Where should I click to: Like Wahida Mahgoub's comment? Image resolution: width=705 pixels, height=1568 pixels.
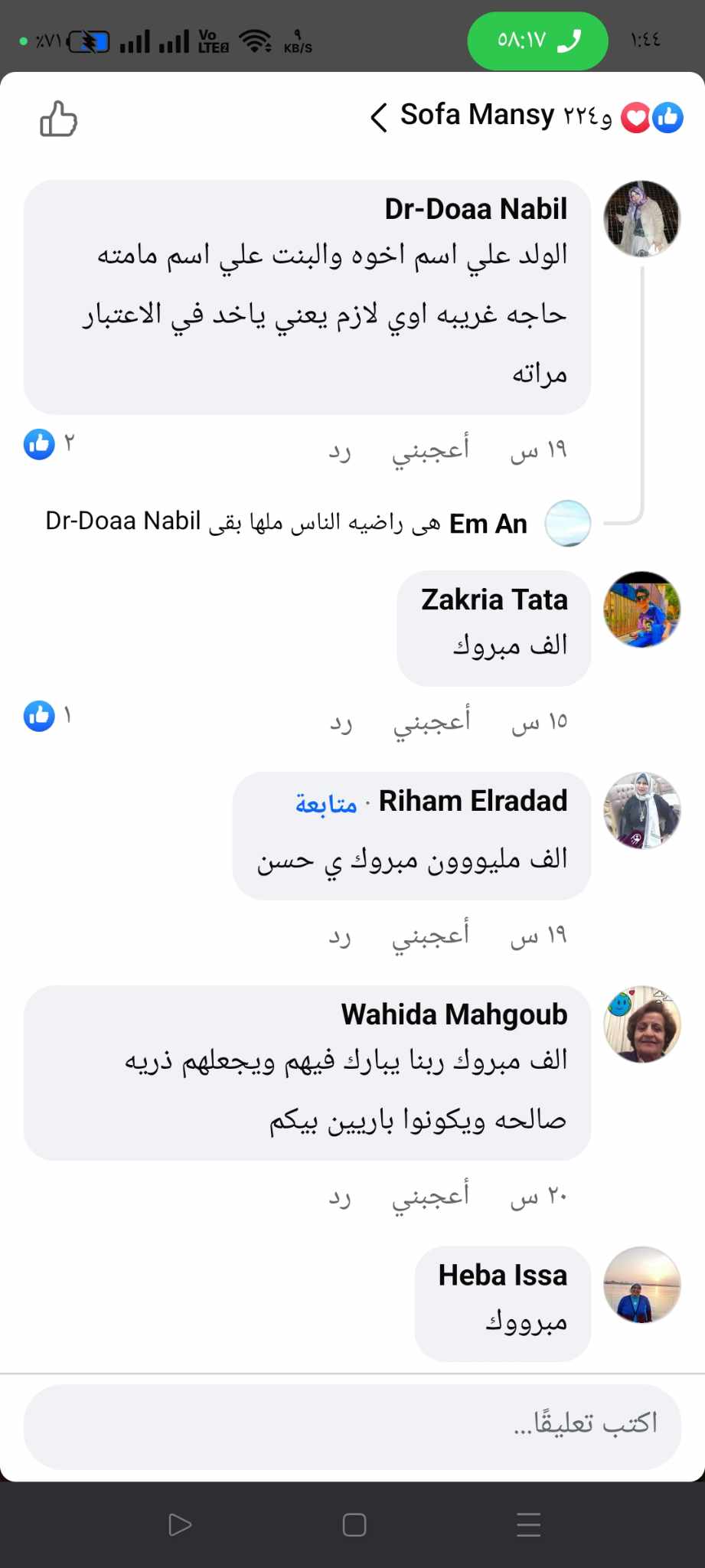[x=430, y=1195]
